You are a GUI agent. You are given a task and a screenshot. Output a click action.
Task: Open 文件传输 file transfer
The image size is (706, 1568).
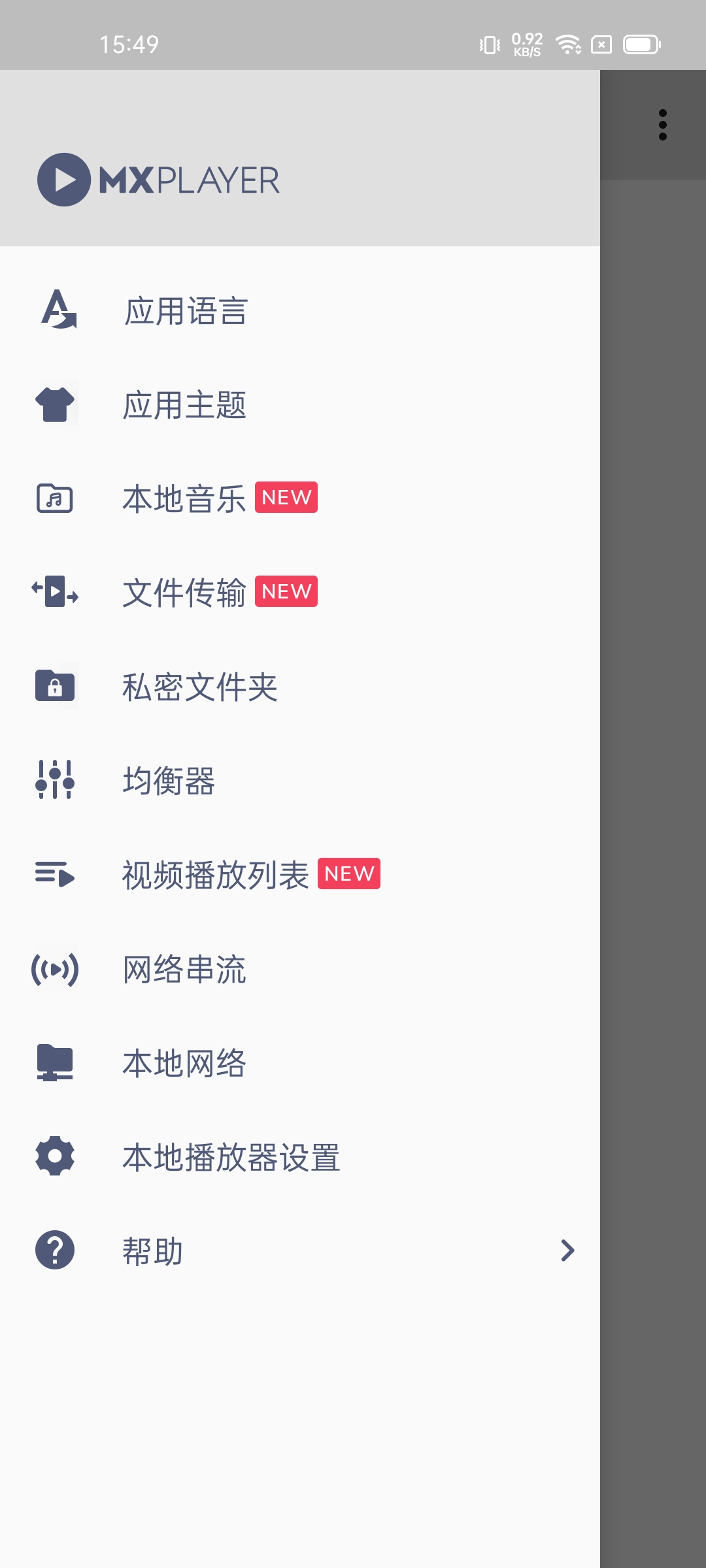coord(185,593)
